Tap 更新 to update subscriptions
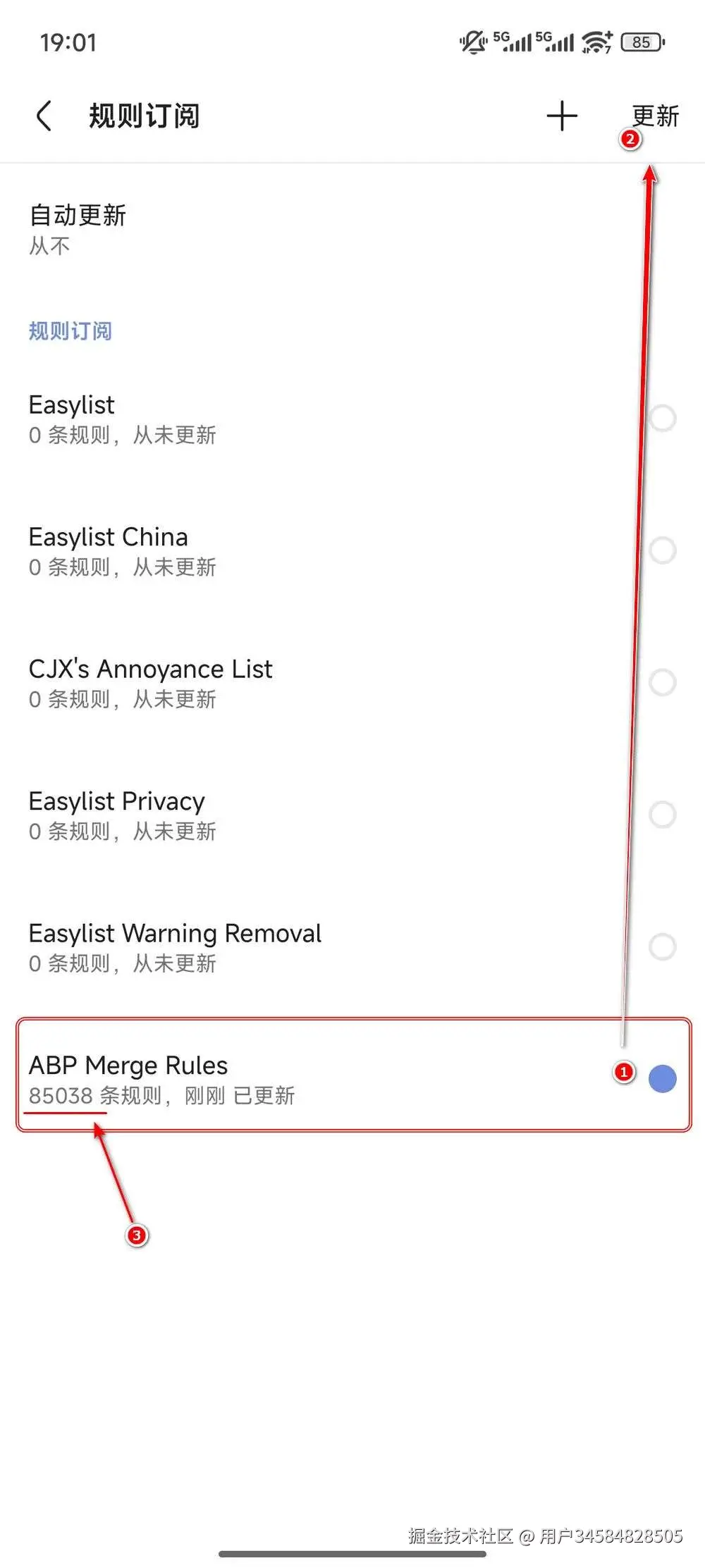The width and height of the screenshot is (705, 1568). pyautogui.click(x=655, y=116)
